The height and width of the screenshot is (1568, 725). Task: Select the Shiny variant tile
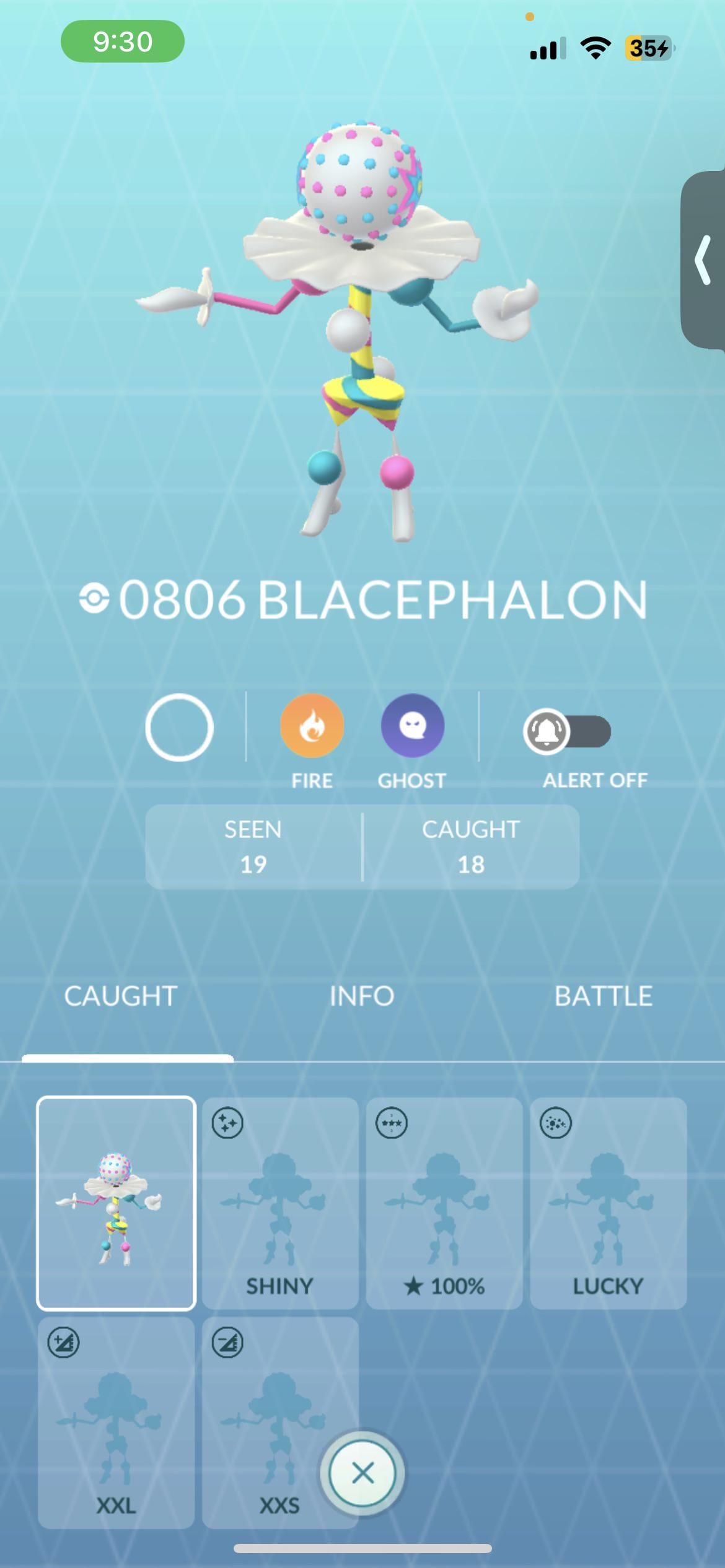pos(280,1203)
